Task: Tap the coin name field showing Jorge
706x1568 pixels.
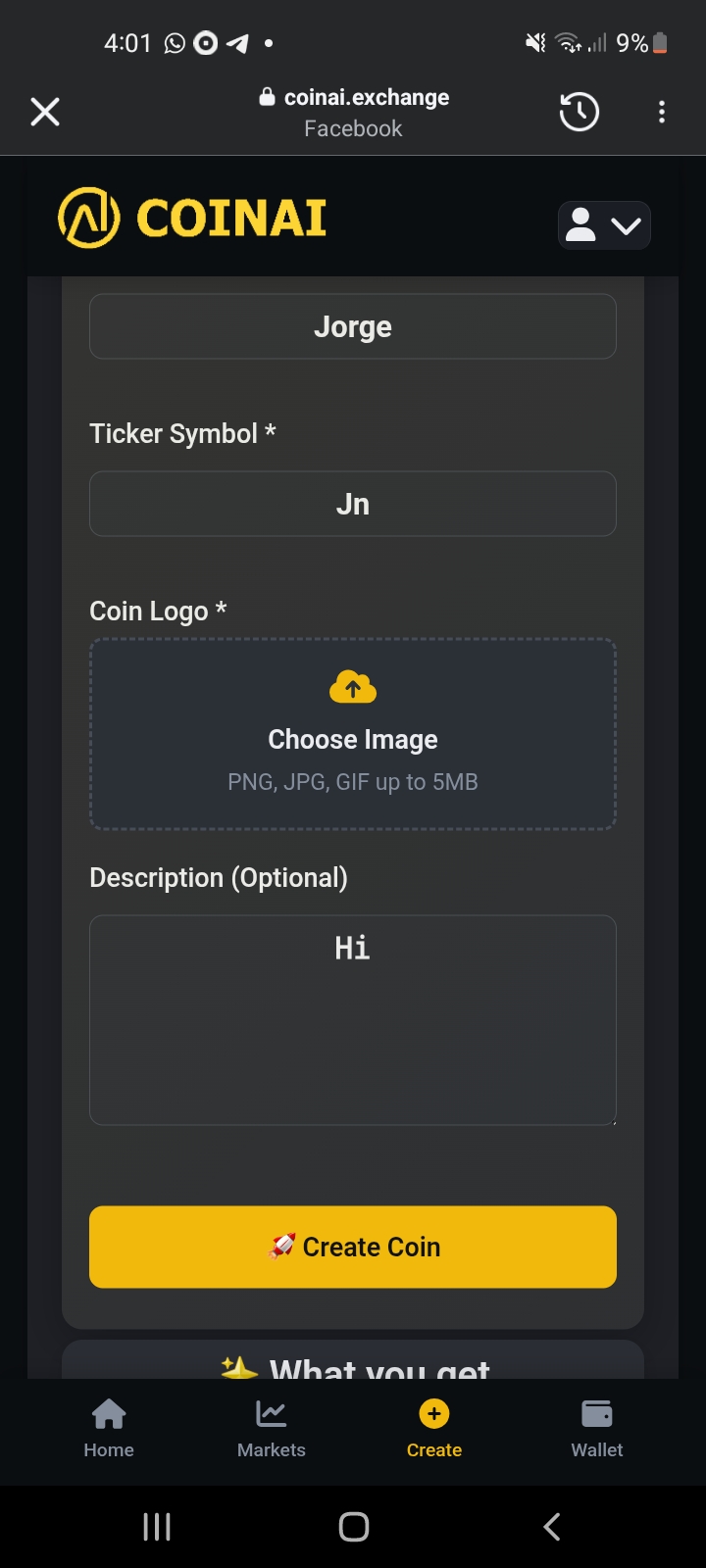Action: (353, 326)
